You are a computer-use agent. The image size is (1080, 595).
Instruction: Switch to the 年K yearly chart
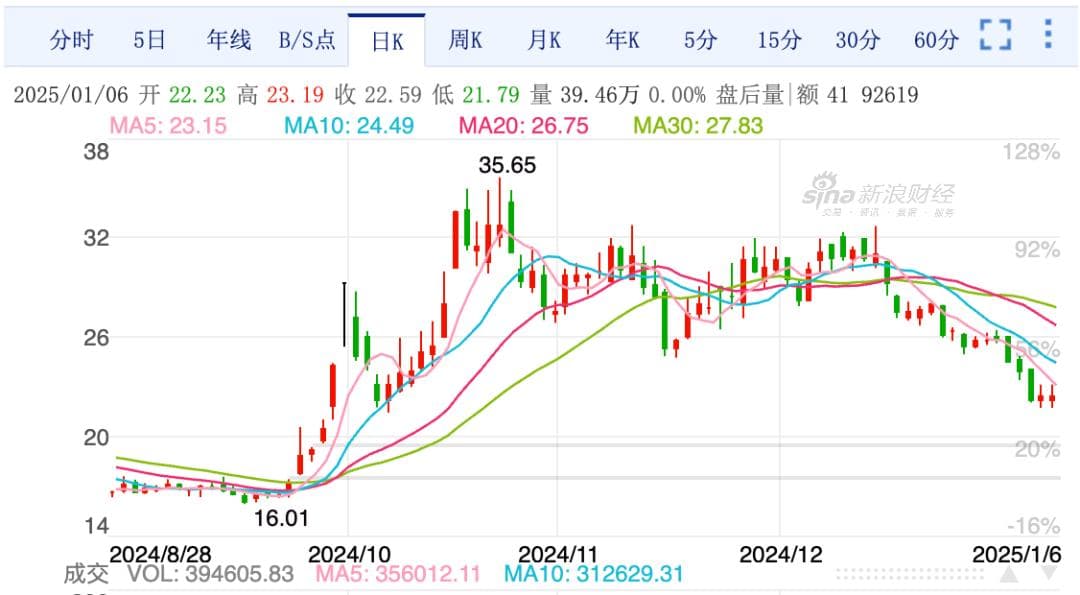point(622,40)
